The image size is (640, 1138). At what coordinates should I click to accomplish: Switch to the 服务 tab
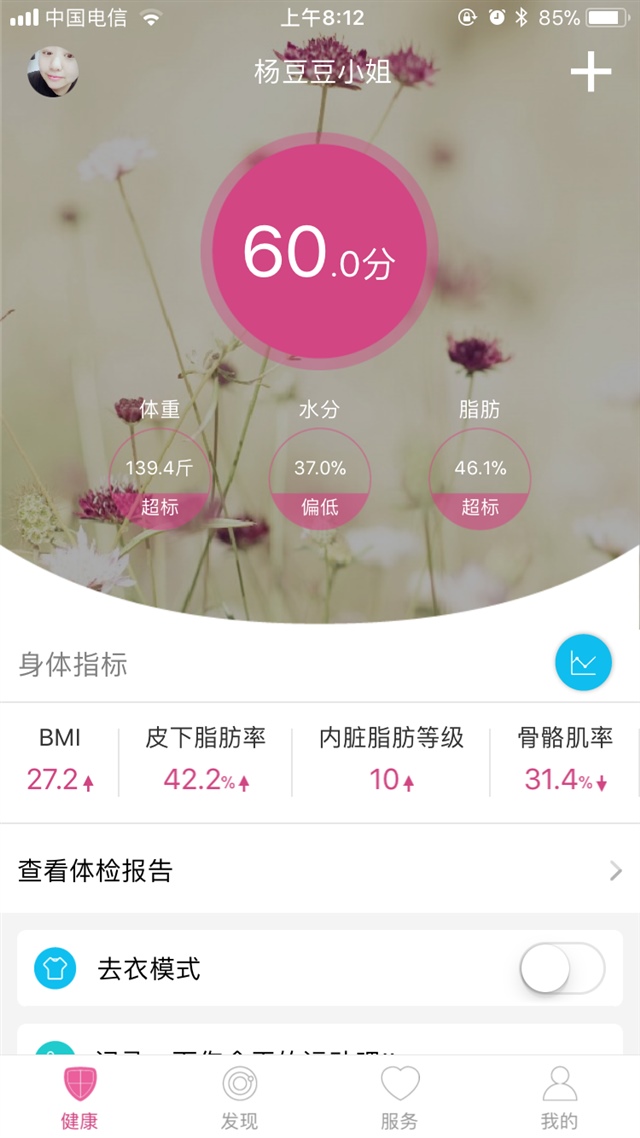pyautogui.click(x=400, y=1097)
